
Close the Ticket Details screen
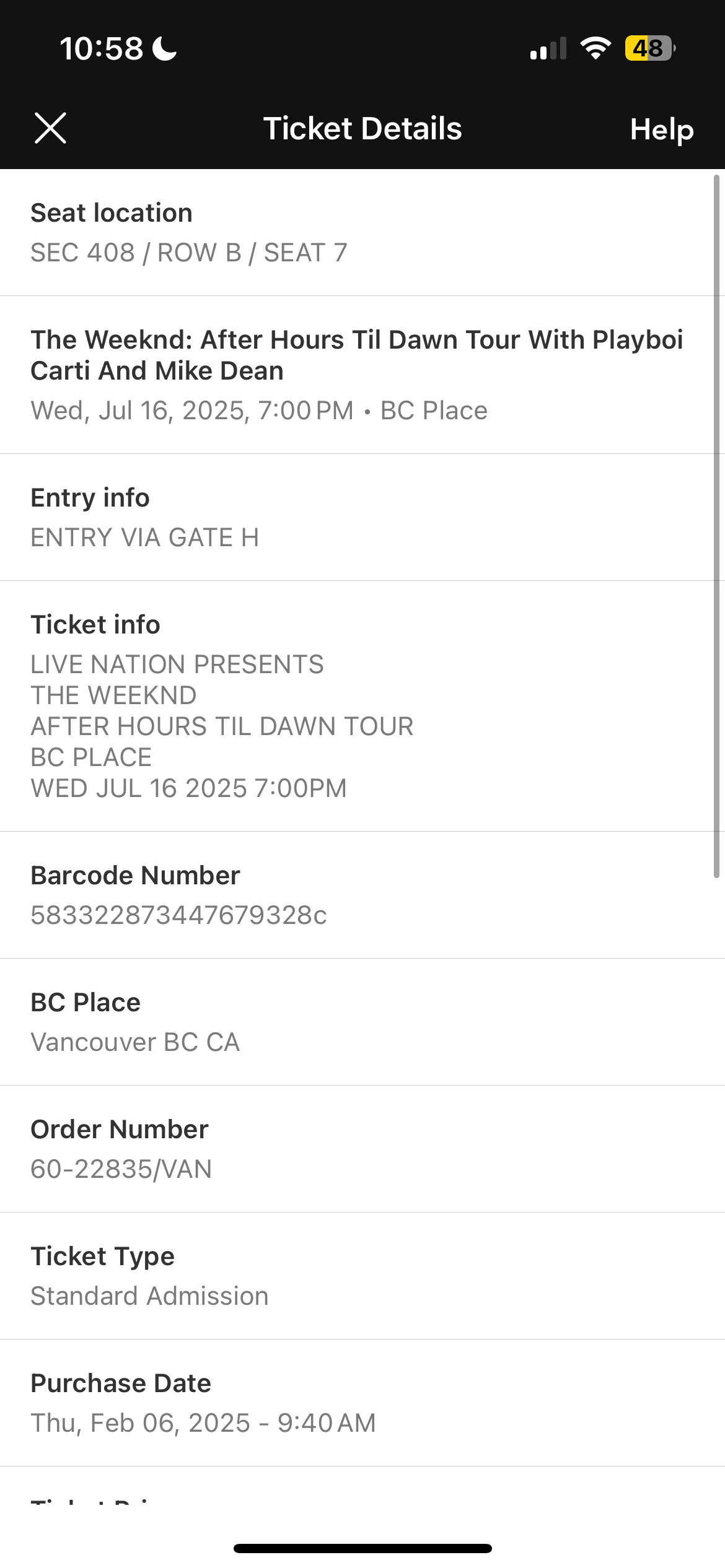click(50, 128)
